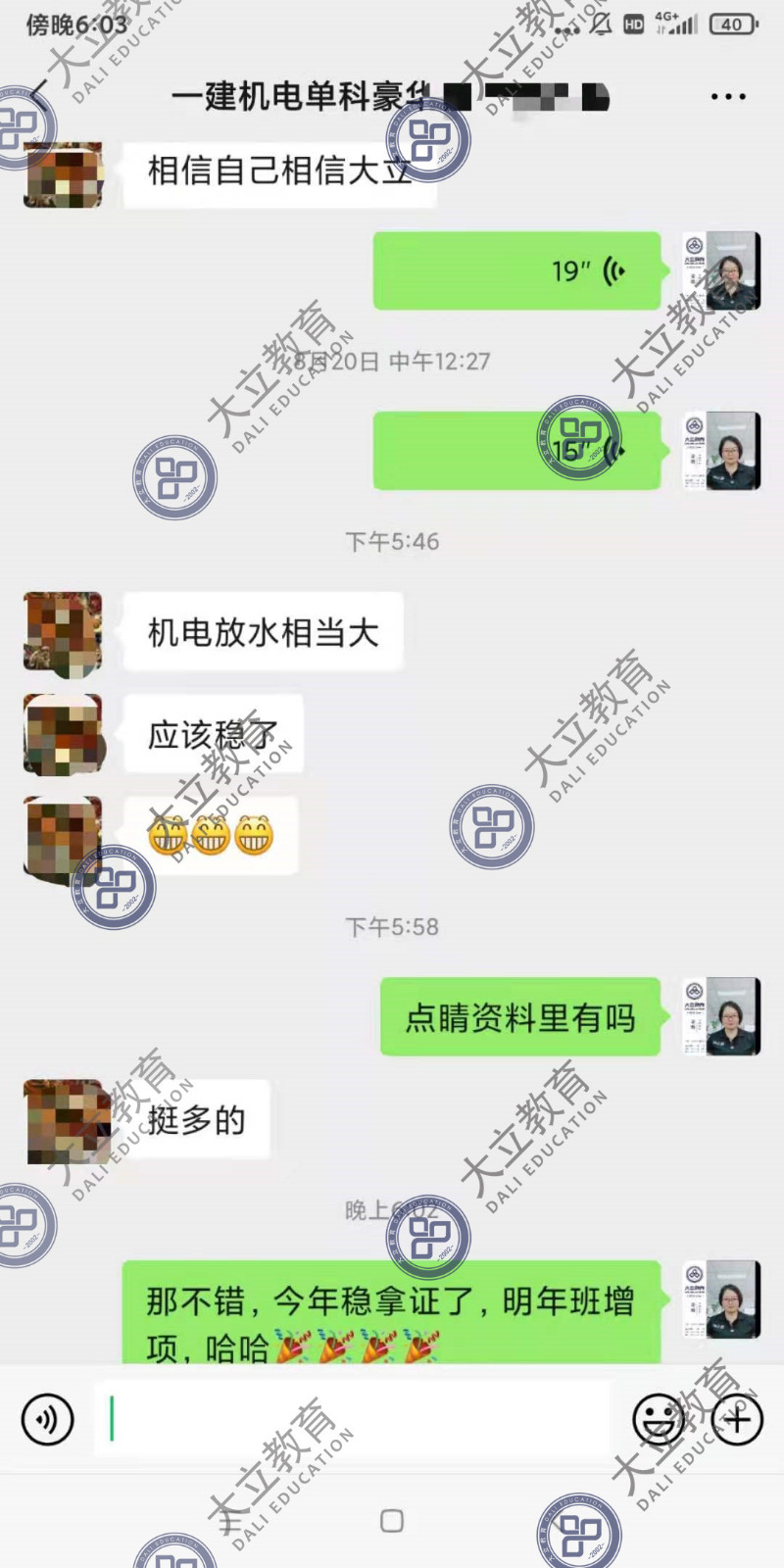This screenshot has width=784, height=1568.
Task: Tap the system home button
Action: click(x=392, y=1521)
